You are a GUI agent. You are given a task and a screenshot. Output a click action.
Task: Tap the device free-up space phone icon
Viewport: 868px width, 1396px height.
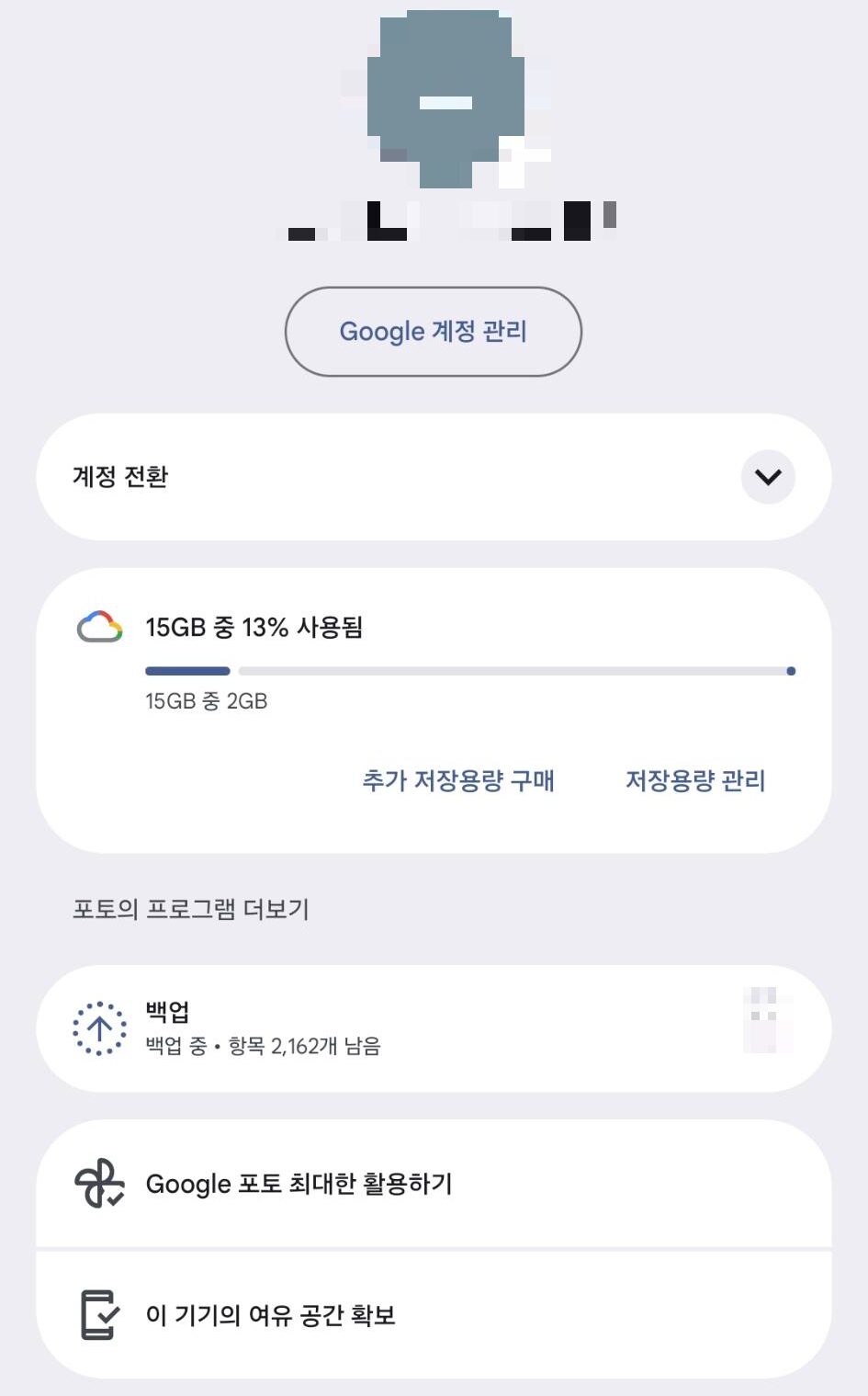click(x=97, y=1314)
